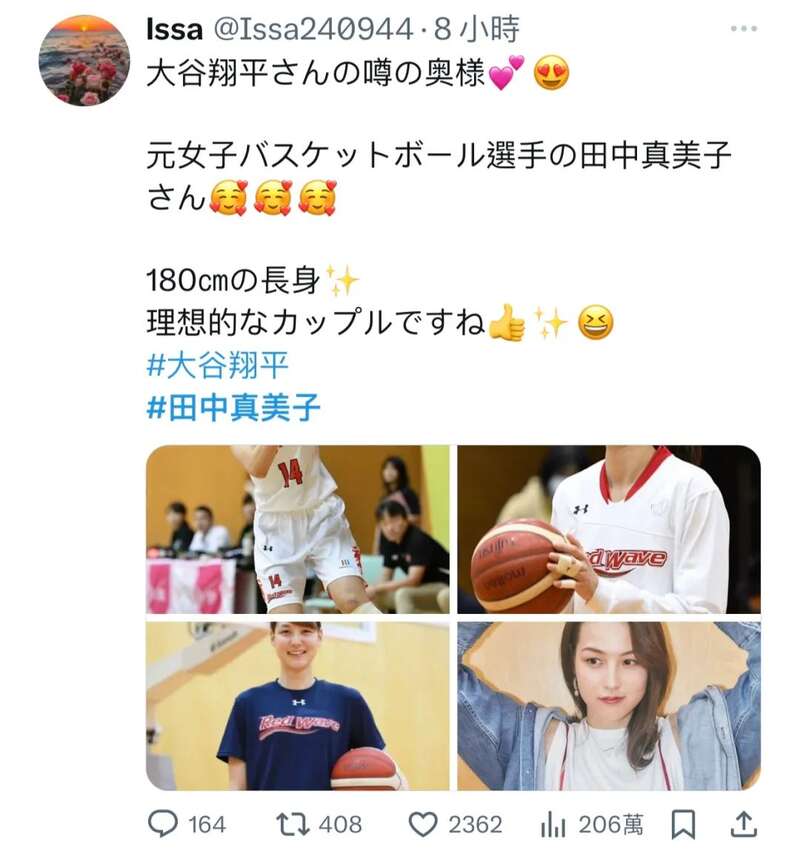Open the photo with navy Red Wave shirt
This screenshot has width=800, height=851.
(x=298, y=705)
